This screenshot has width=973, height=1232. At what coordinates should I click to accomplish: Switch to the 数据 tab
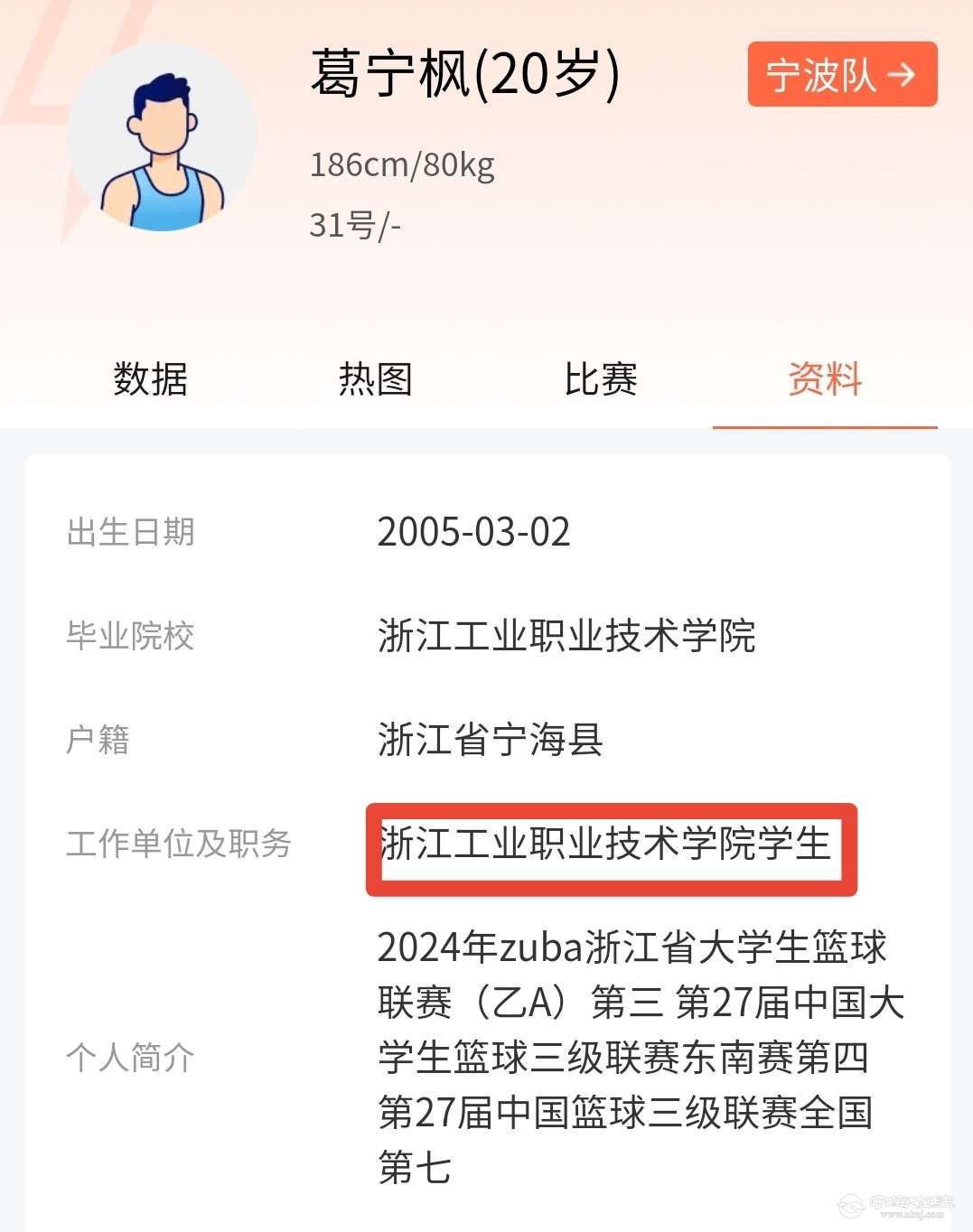(150, 379)
